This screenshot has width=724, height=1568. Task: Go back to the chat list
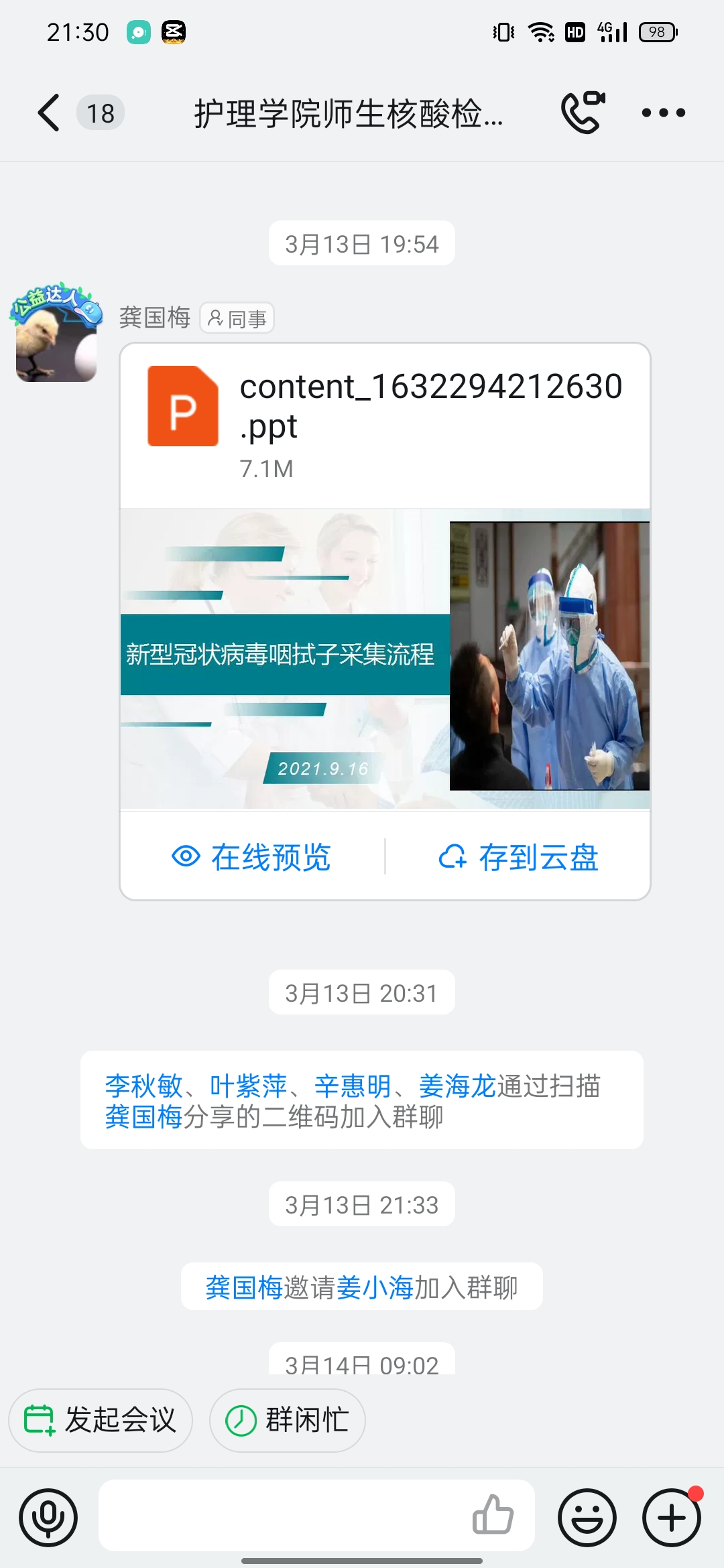(x=49, y=113)
